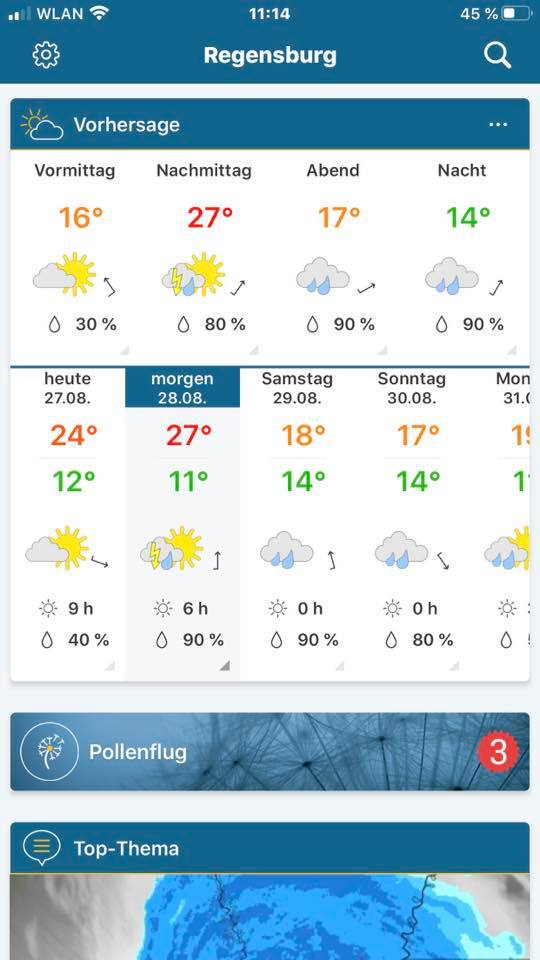Select the Samstag 29.08. forecast
Viewport: 540px width, 960px height.
pyautogui.click(x=298, y=523)
